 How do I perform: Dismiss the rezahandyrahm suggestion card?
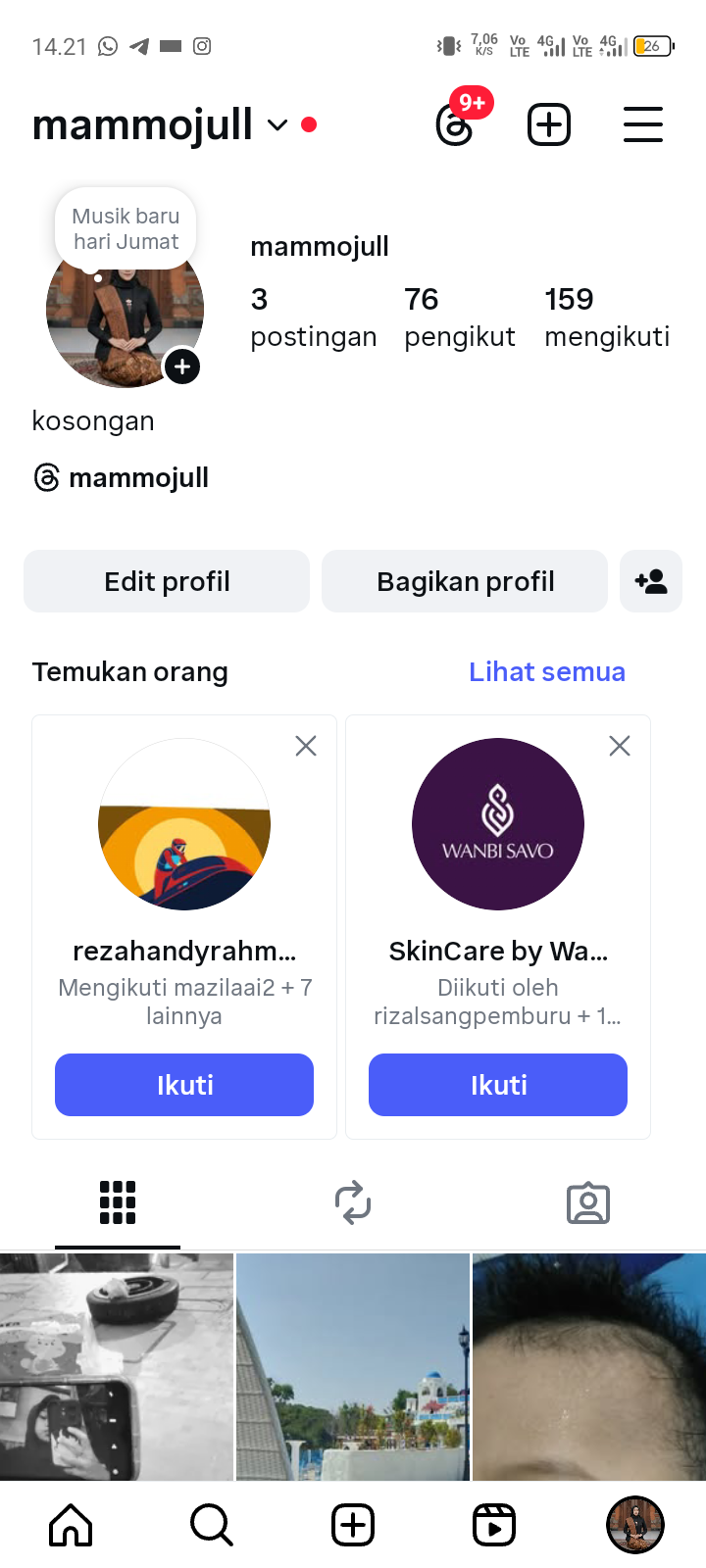click(x=306, y=747)
